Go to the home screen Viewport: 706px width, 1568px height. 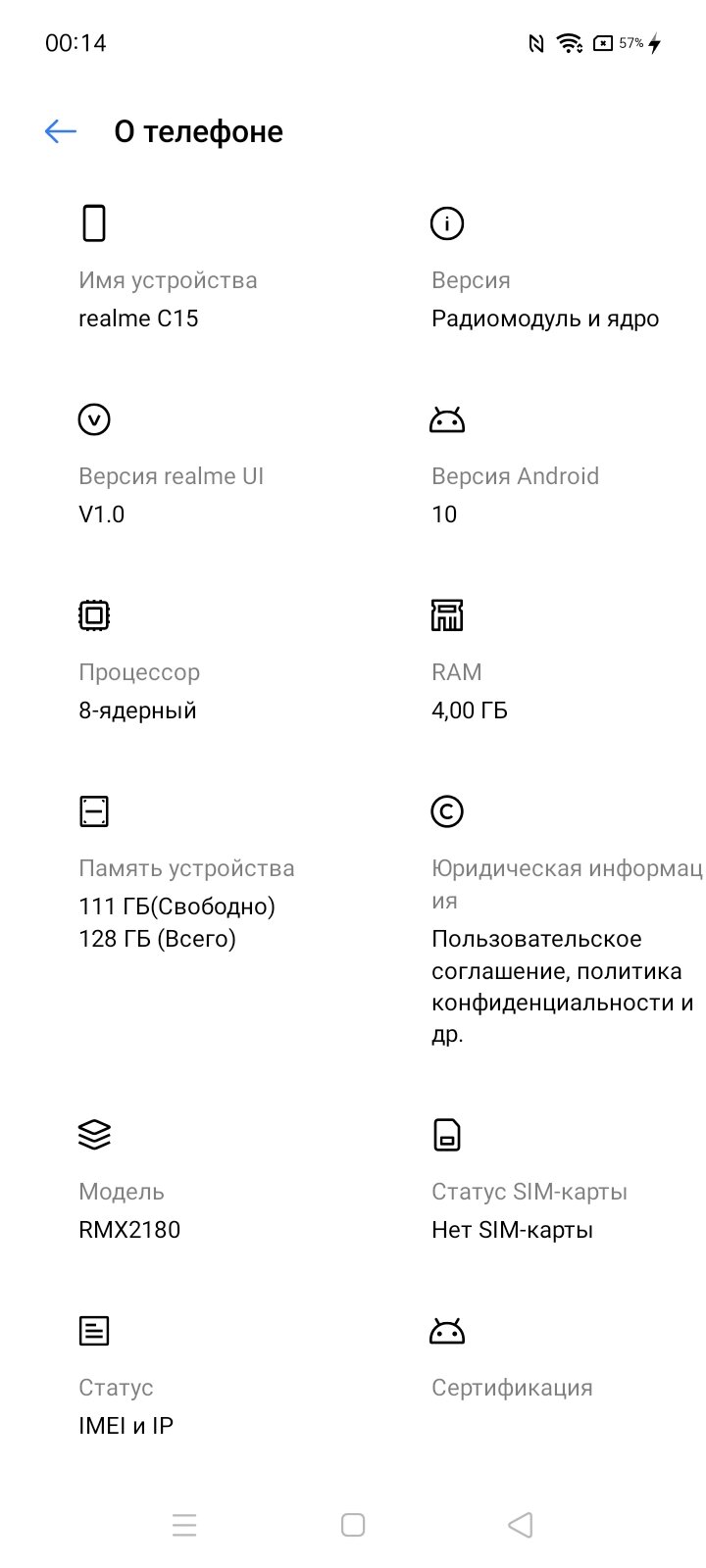click(353, 1525)
